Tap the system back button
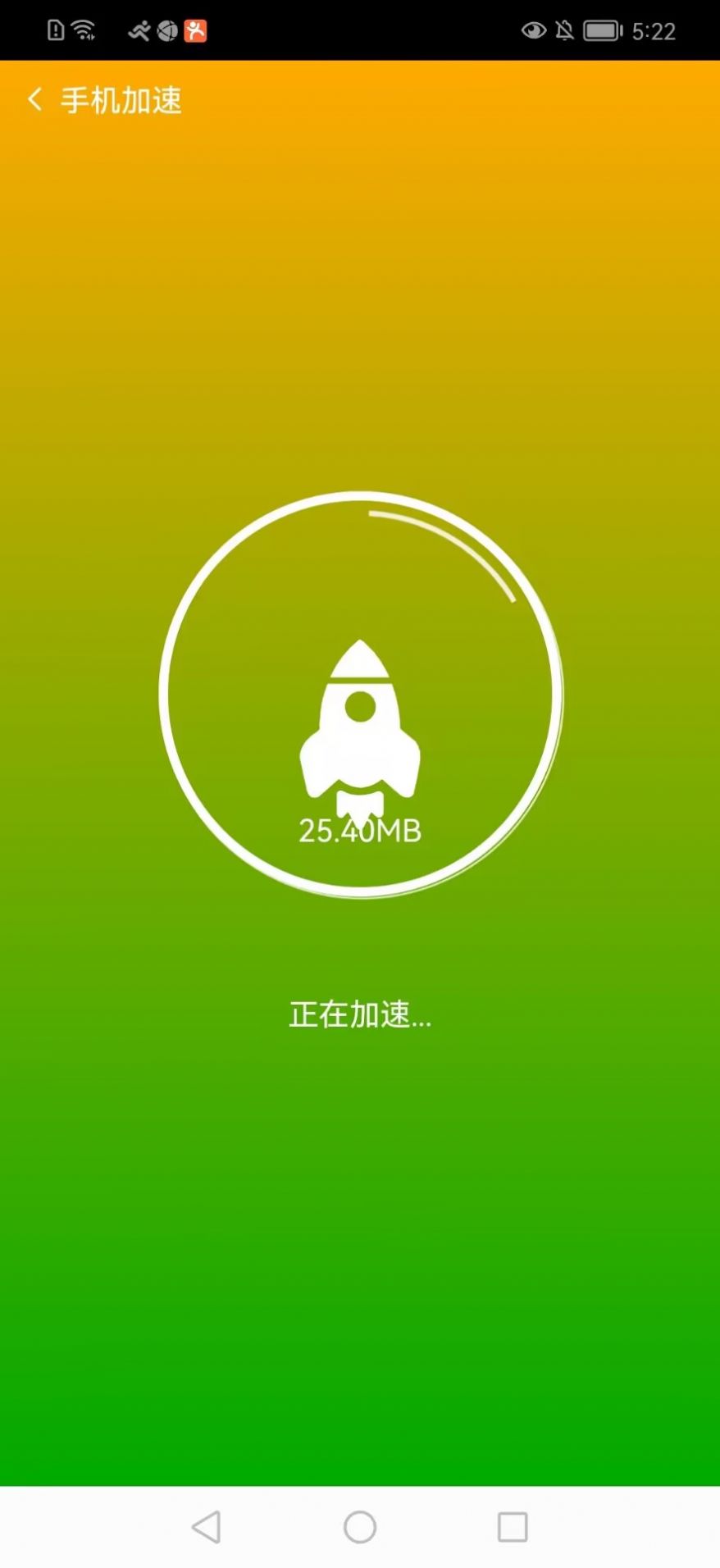720x1568 pixels. click(x=207, y=1526)
